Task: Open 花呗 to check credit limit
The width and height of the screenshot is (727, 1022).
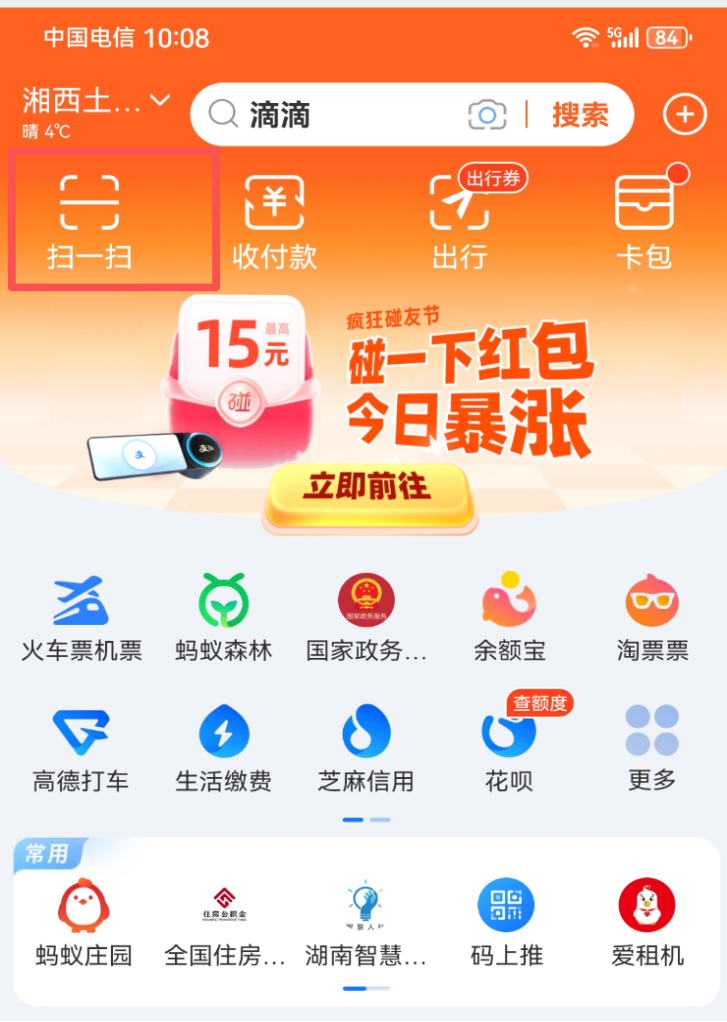Action: (x=509, y=750)
